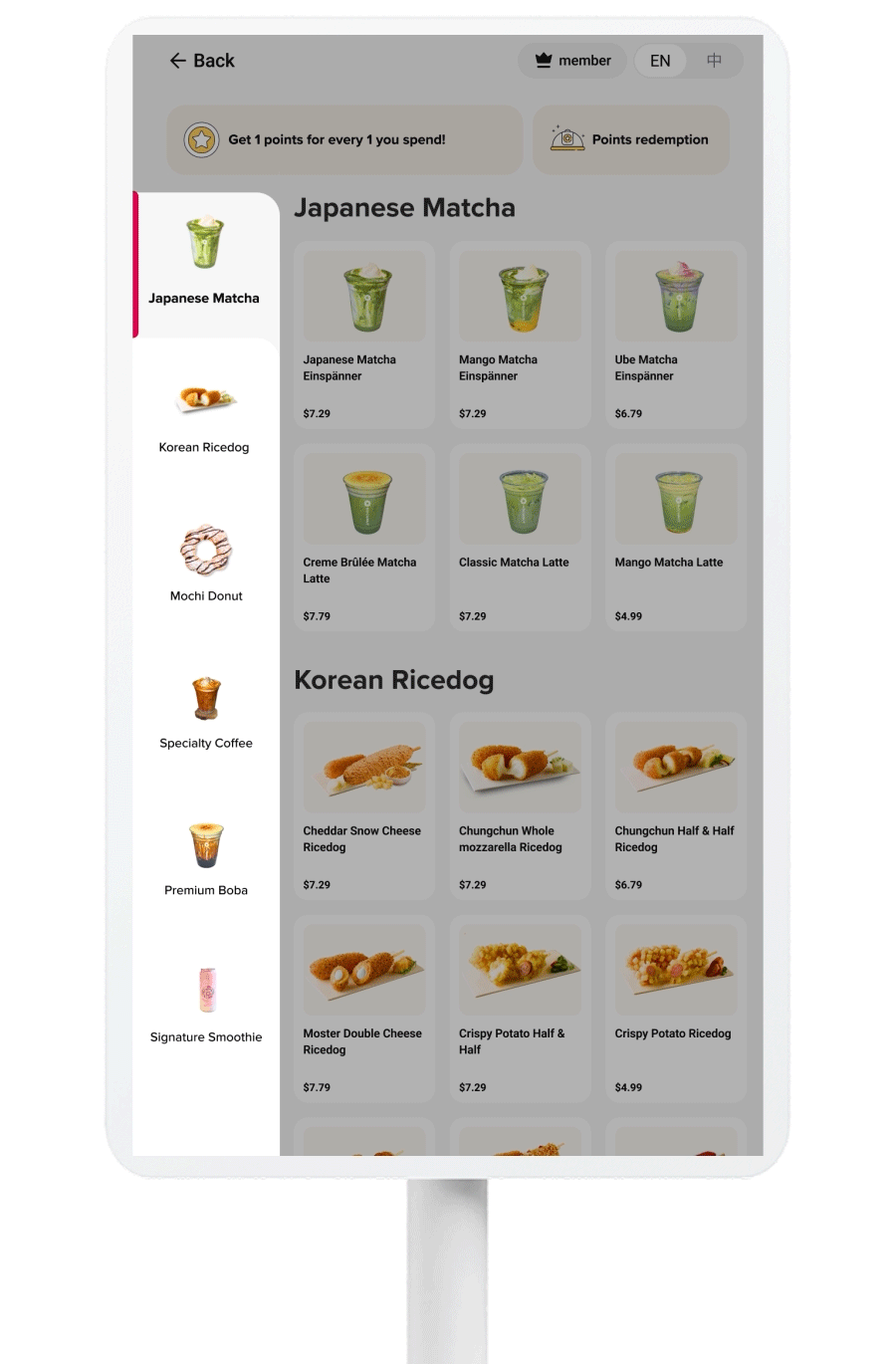The image size is (896, 1364).
Task: Open the member login button
Action: click(572, 61)
